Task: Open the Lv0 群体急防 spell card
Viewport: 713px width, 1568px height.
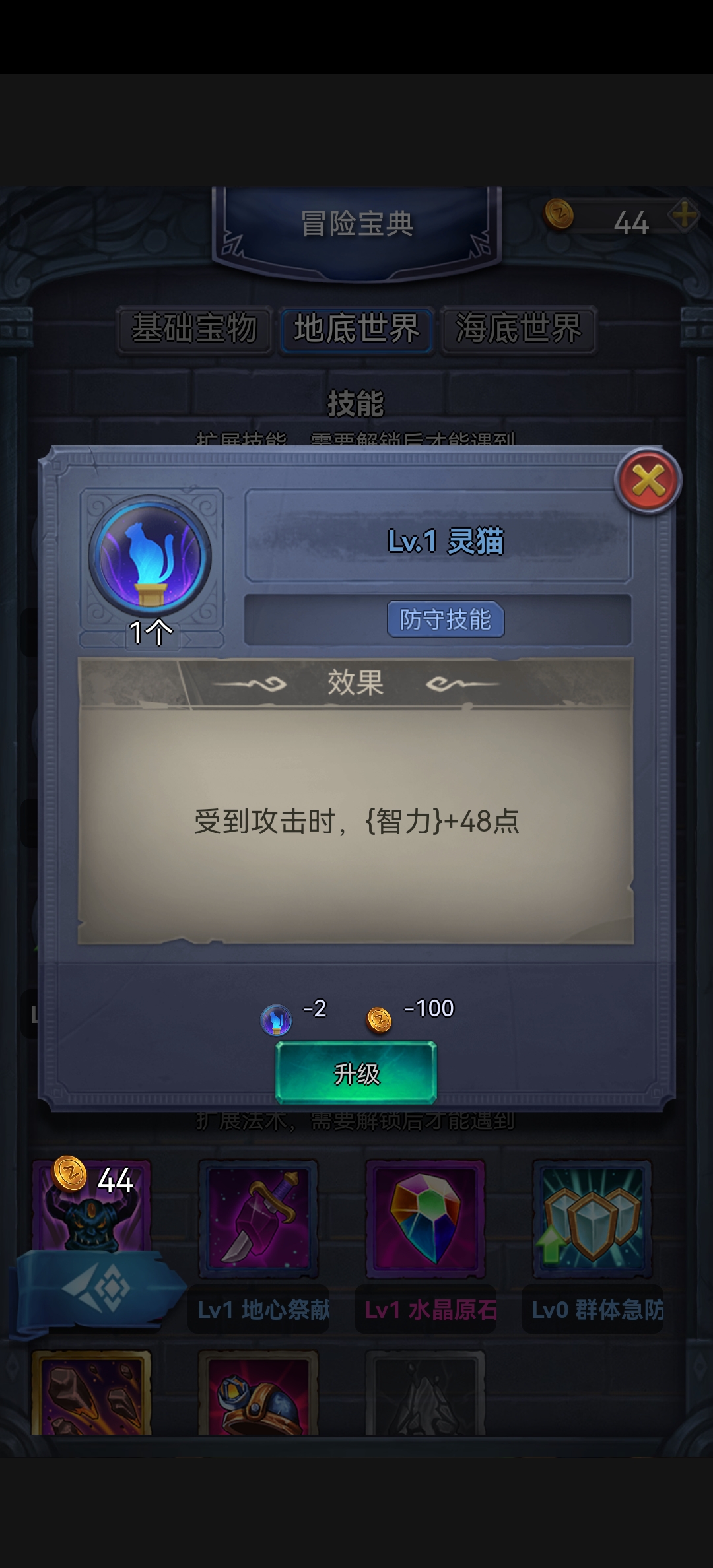Action: tap(592, 1218)
